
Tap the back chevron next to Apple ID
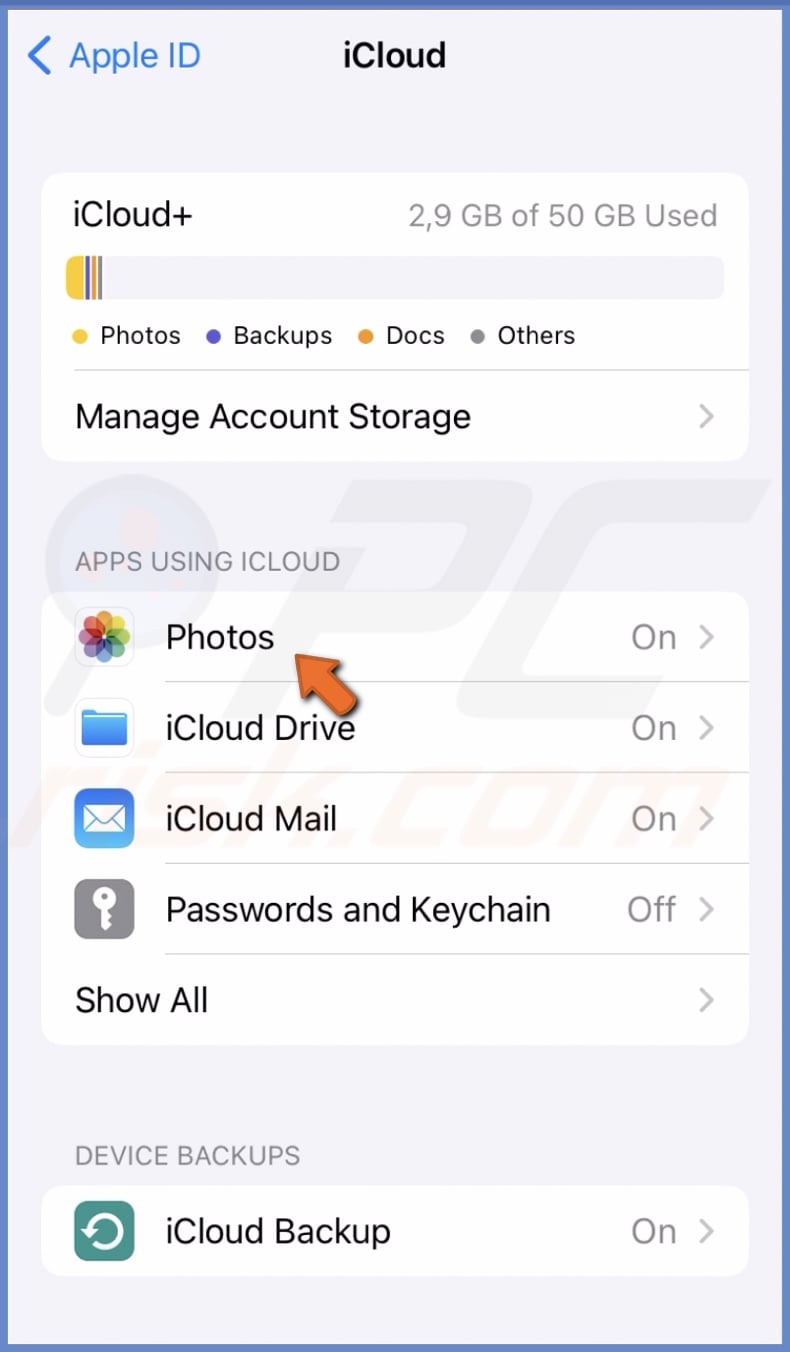coord(37,56)
